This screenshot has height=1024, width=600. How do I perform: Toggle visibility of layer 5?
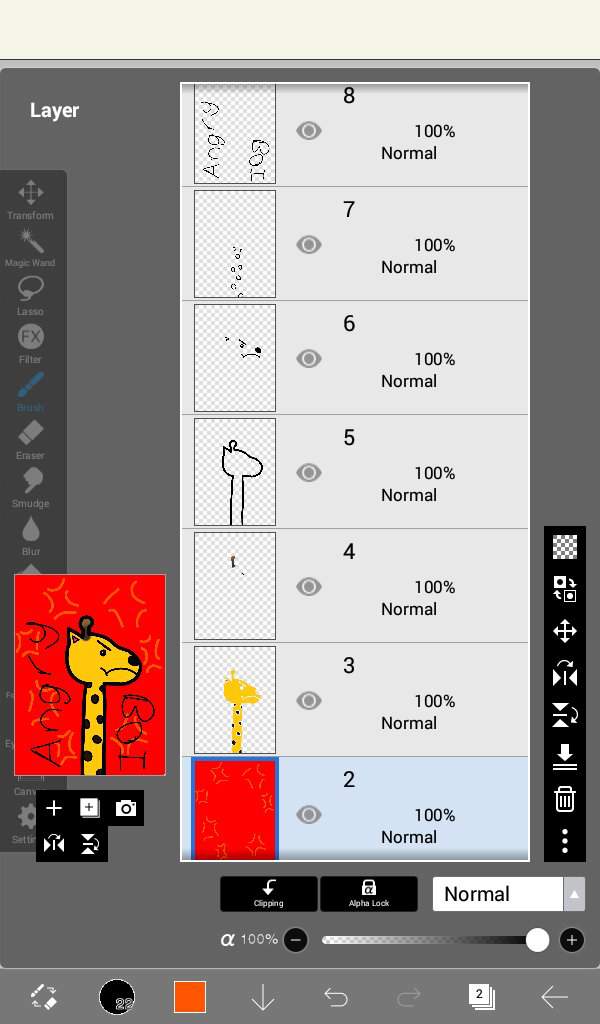point(309,473)
